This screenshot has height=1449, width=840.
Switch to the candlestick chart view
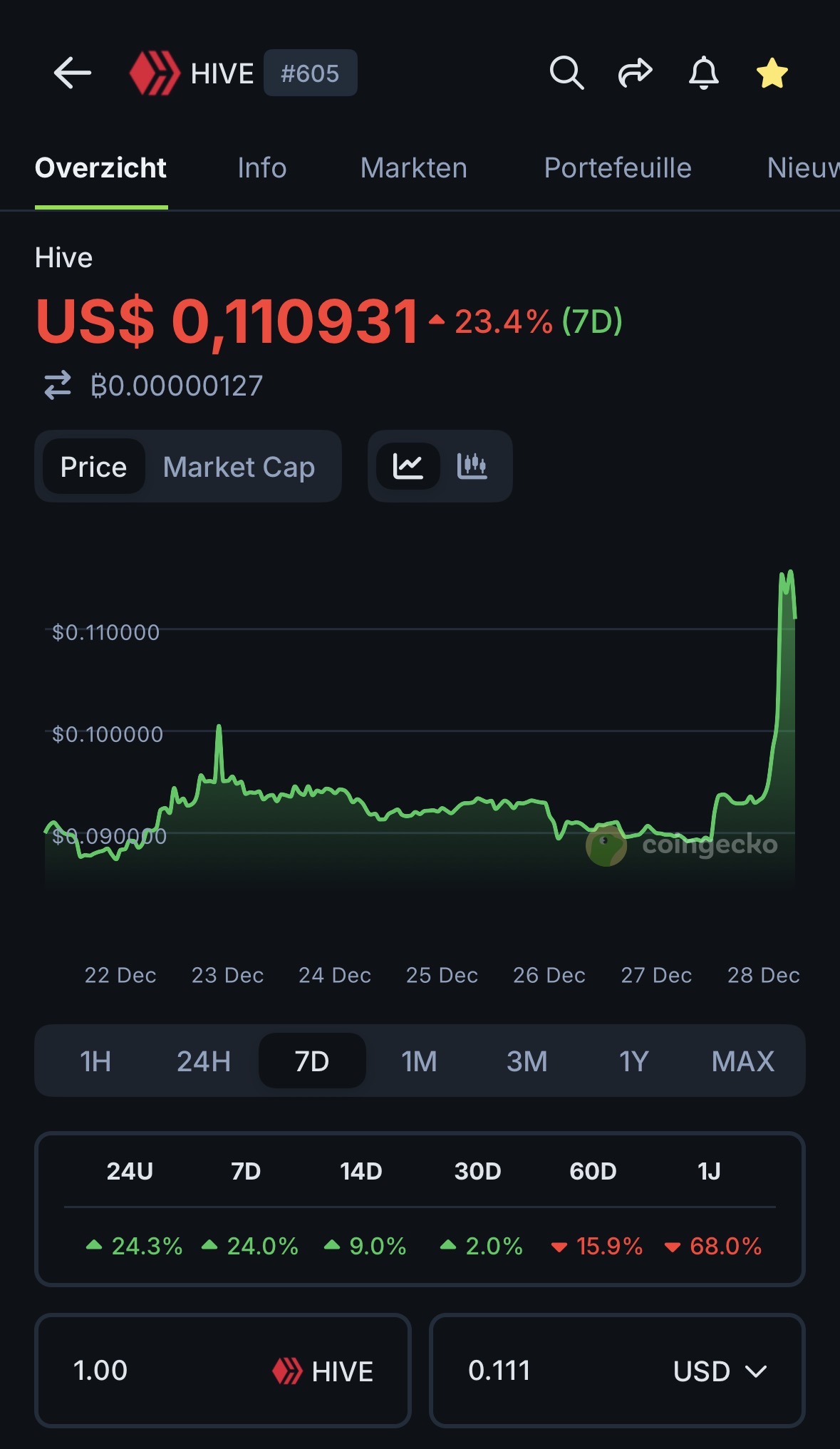click(x=472, y=466)
